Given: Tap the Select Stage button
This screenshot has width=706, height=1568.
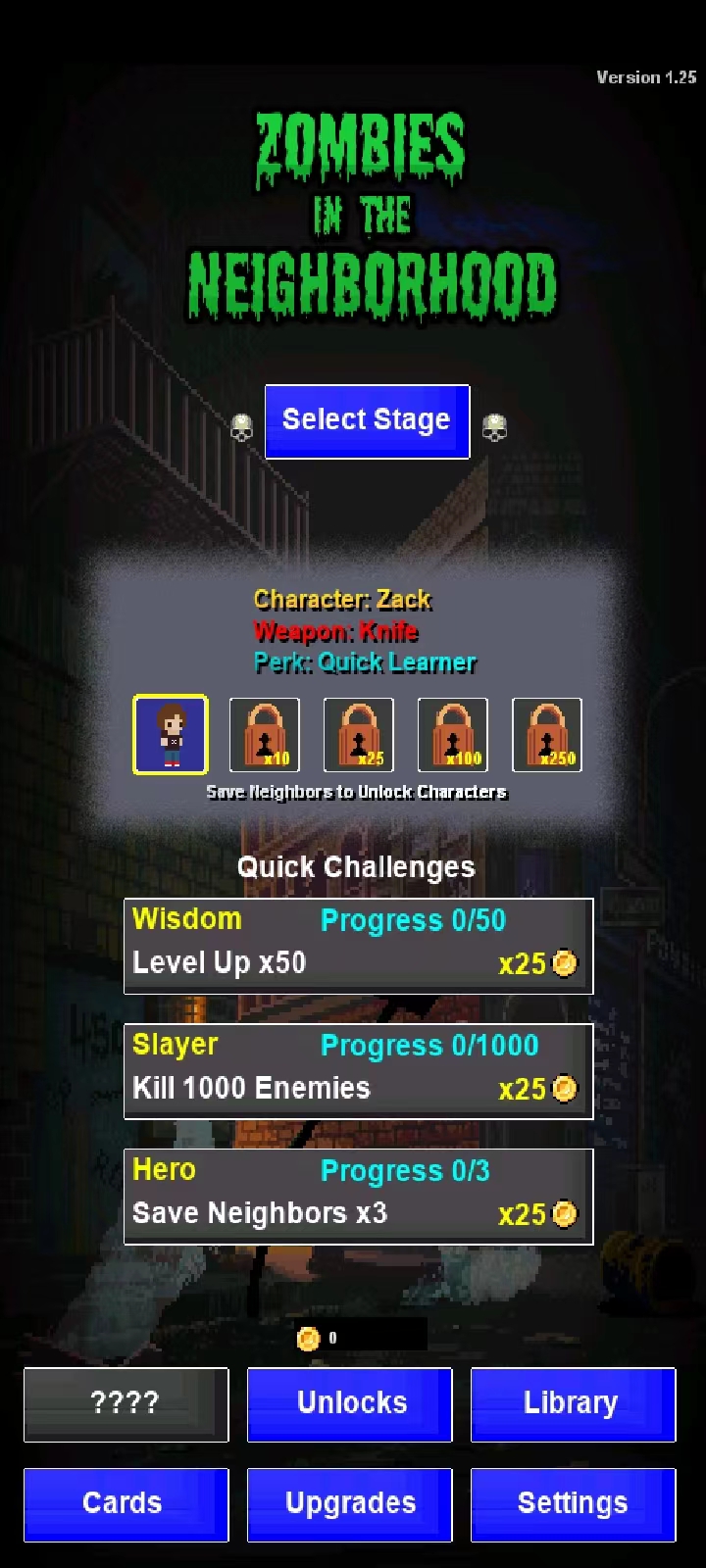Looking at the screenshot, I should (367, 421).
